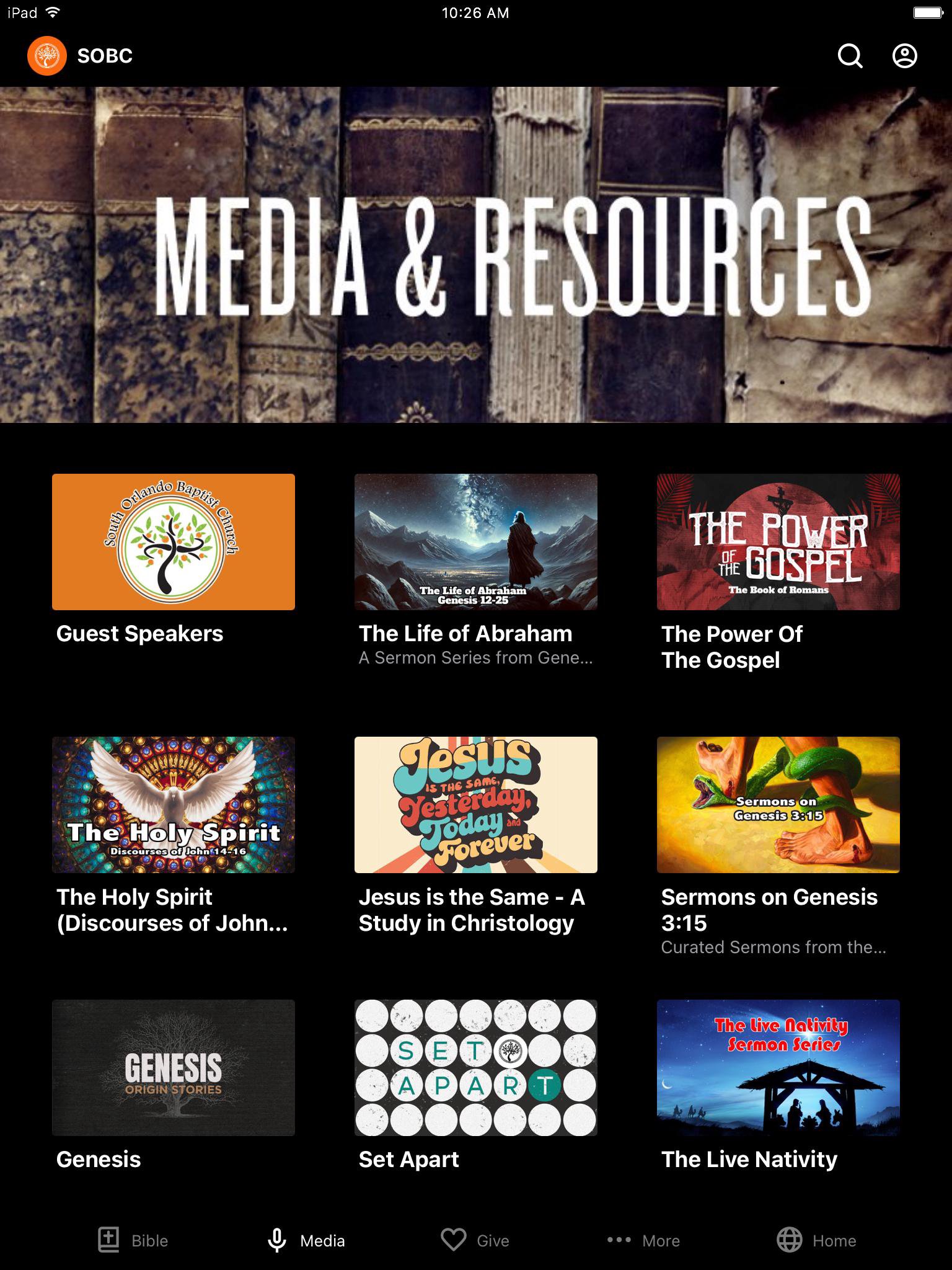Open the user profile icon
This screenshot has width=952, height=1270.
(x=904, y=56)
